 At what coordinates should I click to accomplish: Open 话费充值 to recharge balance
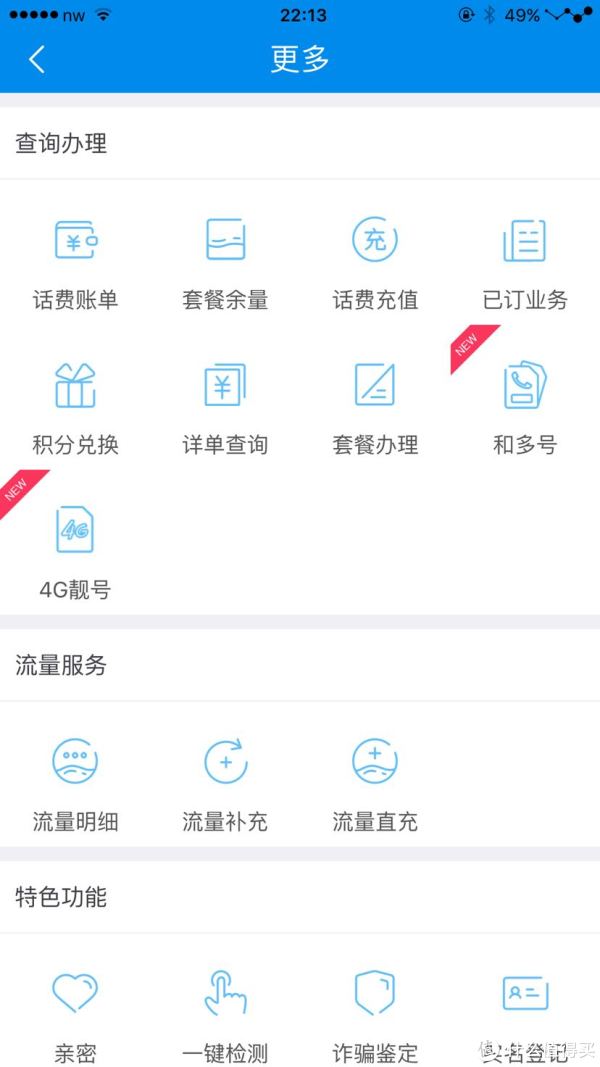pos(375,264)
